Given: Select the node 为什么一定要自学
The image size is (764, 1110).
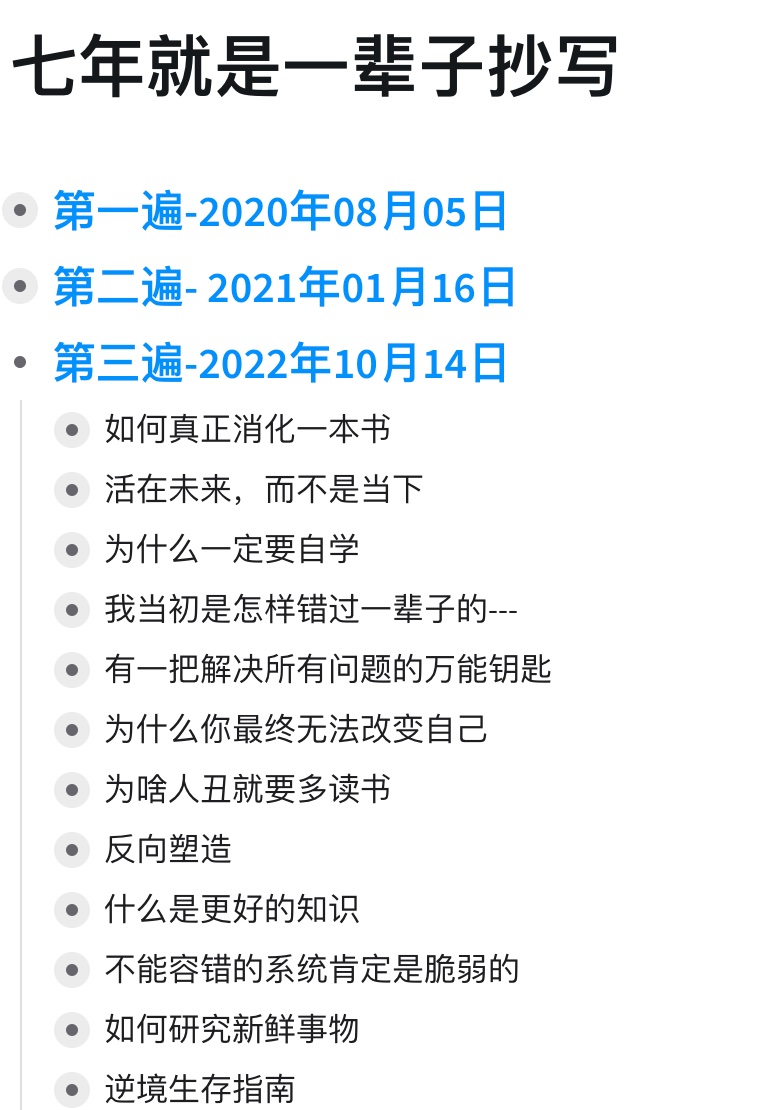Looking at the screenshot, I should pos(231,550).
